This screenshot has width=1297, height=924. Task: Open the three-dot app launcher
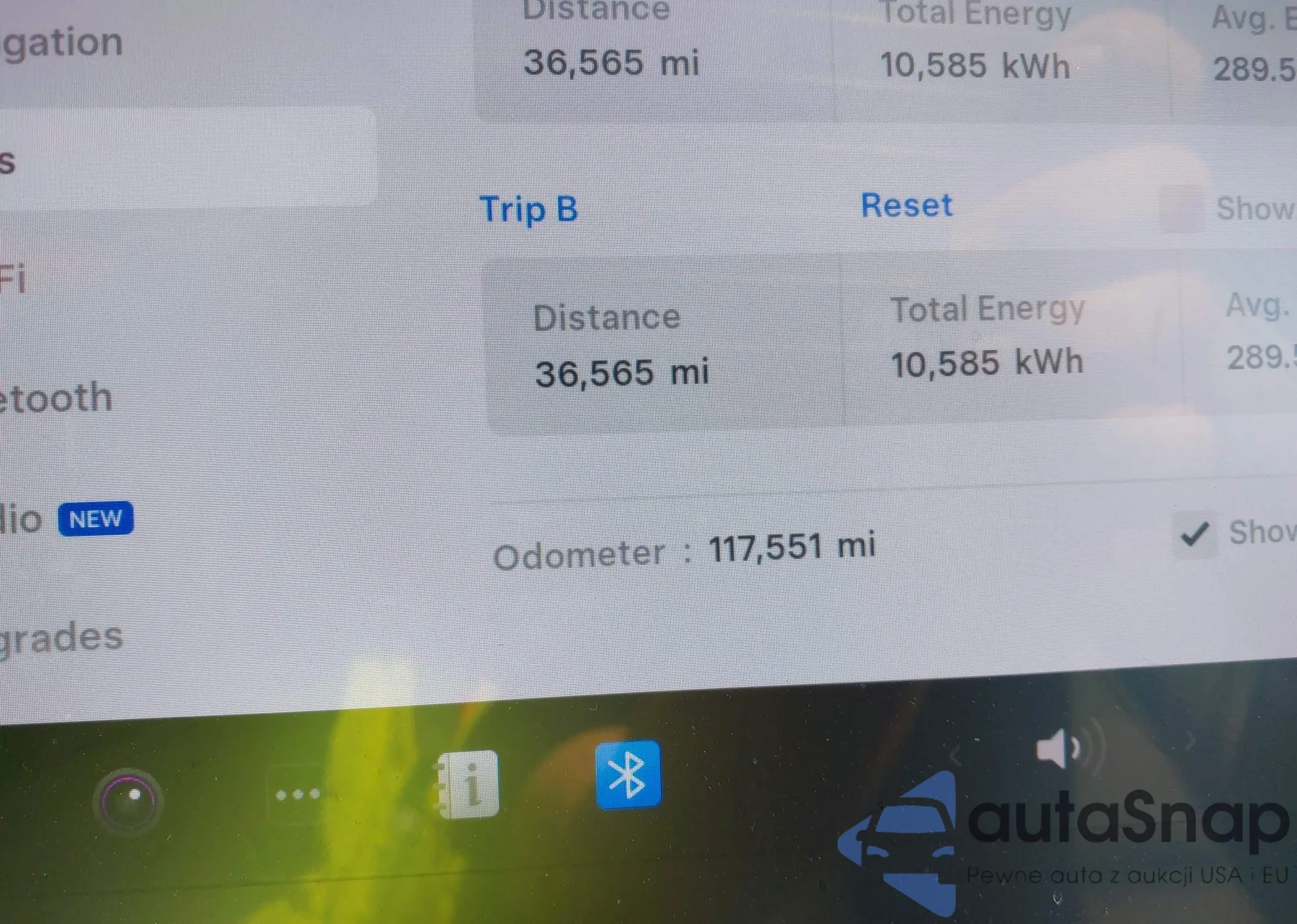tap(298, 794)
